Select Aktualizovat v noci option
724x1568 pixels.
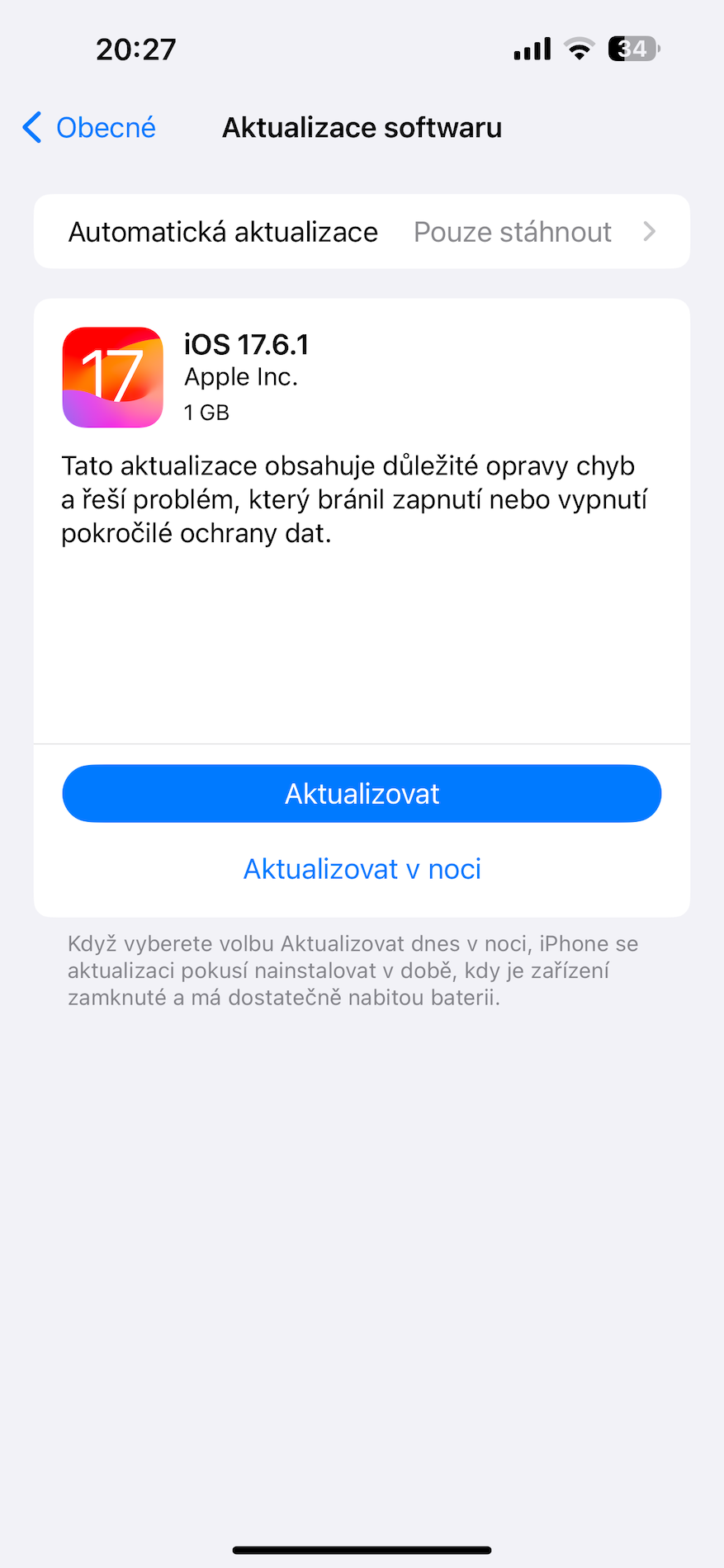(x=362, y=869)
